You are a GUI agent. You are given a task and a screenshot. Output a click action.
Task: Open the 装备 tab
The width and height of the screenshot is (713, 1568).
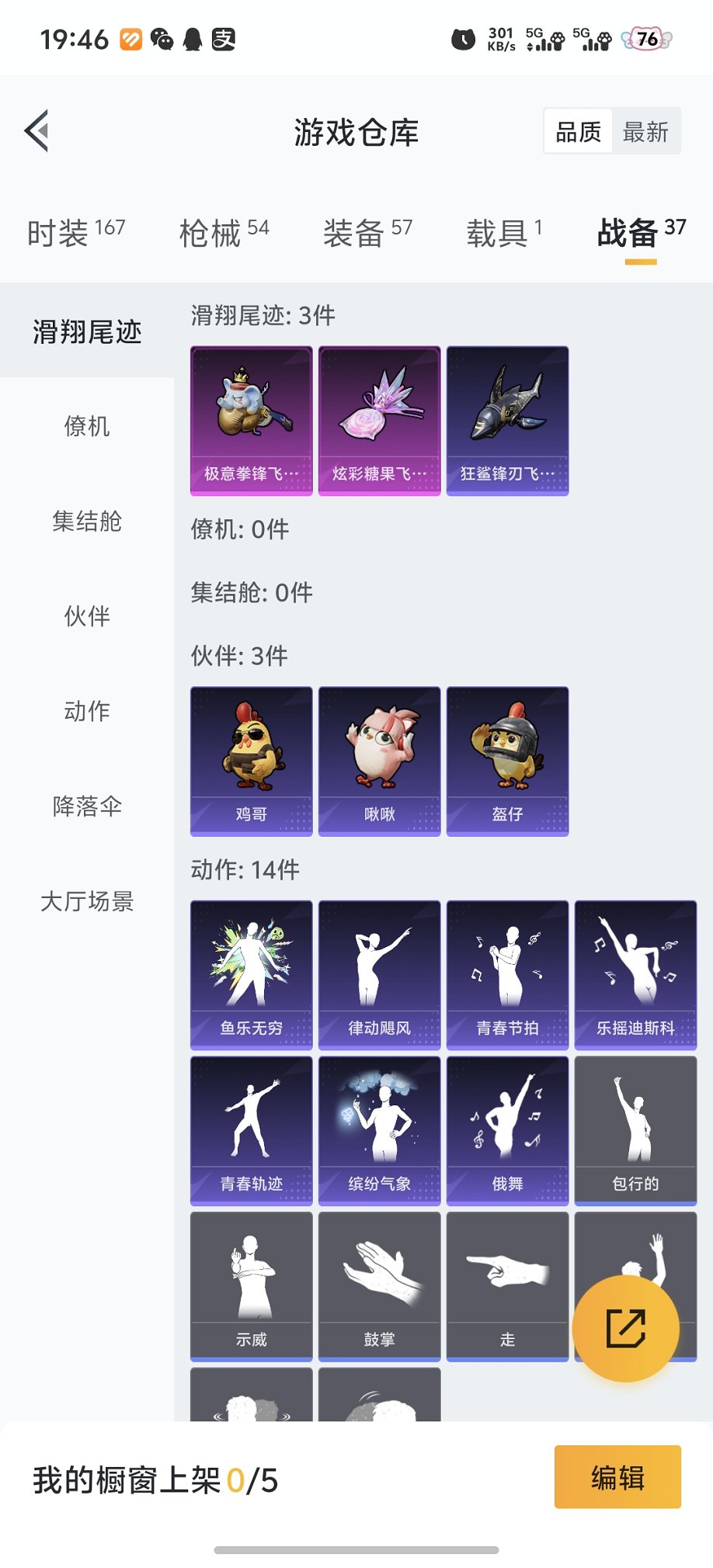(x=367, y=232)
